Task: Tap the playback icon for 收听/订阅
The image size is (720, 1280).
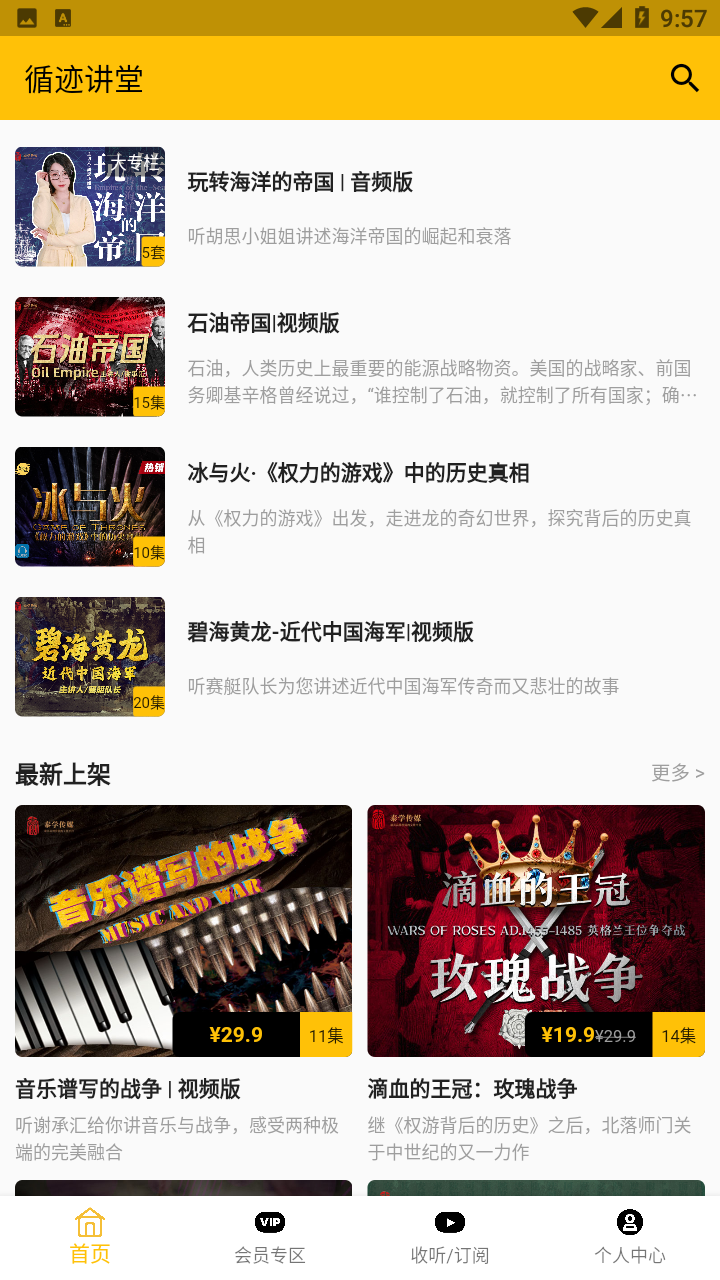Action: (449, 1221)
